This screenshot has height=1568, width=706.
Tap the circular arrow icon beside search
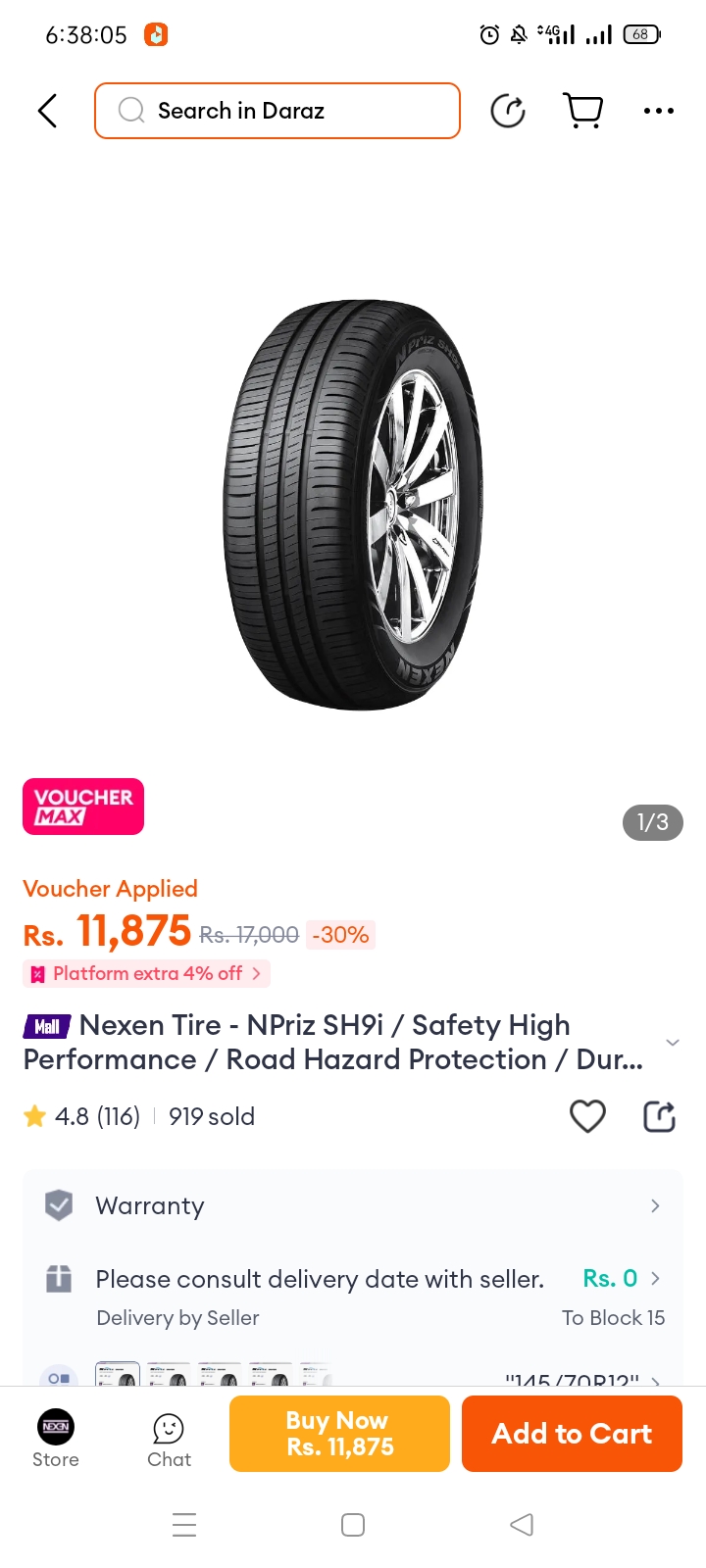coord(508,111)
